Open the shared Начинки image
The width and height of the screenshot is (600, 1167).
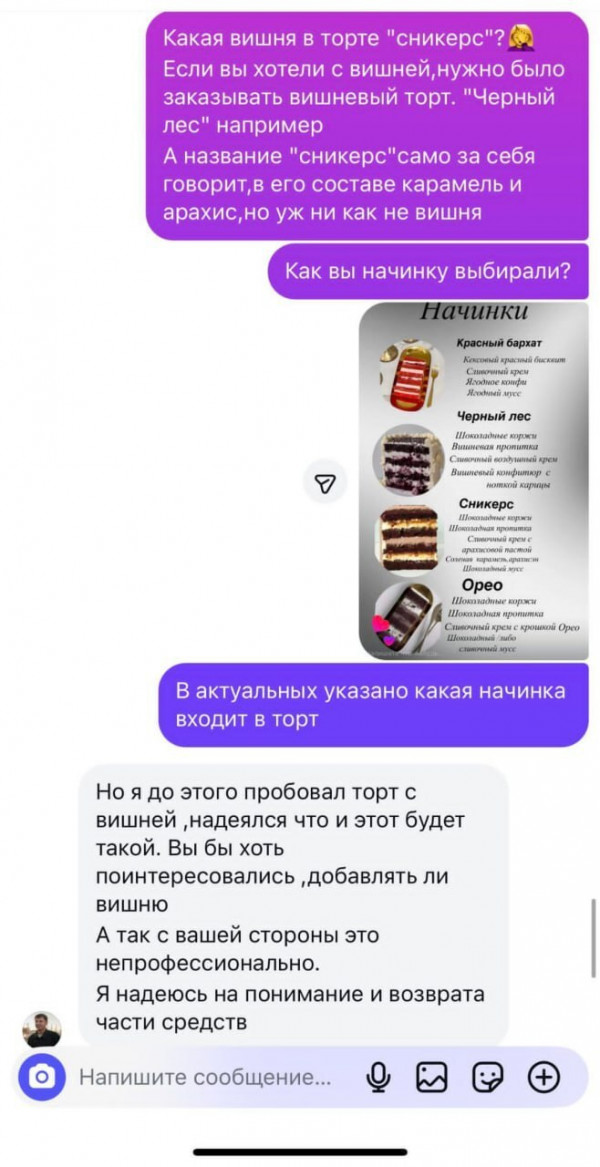click(473, 480)
